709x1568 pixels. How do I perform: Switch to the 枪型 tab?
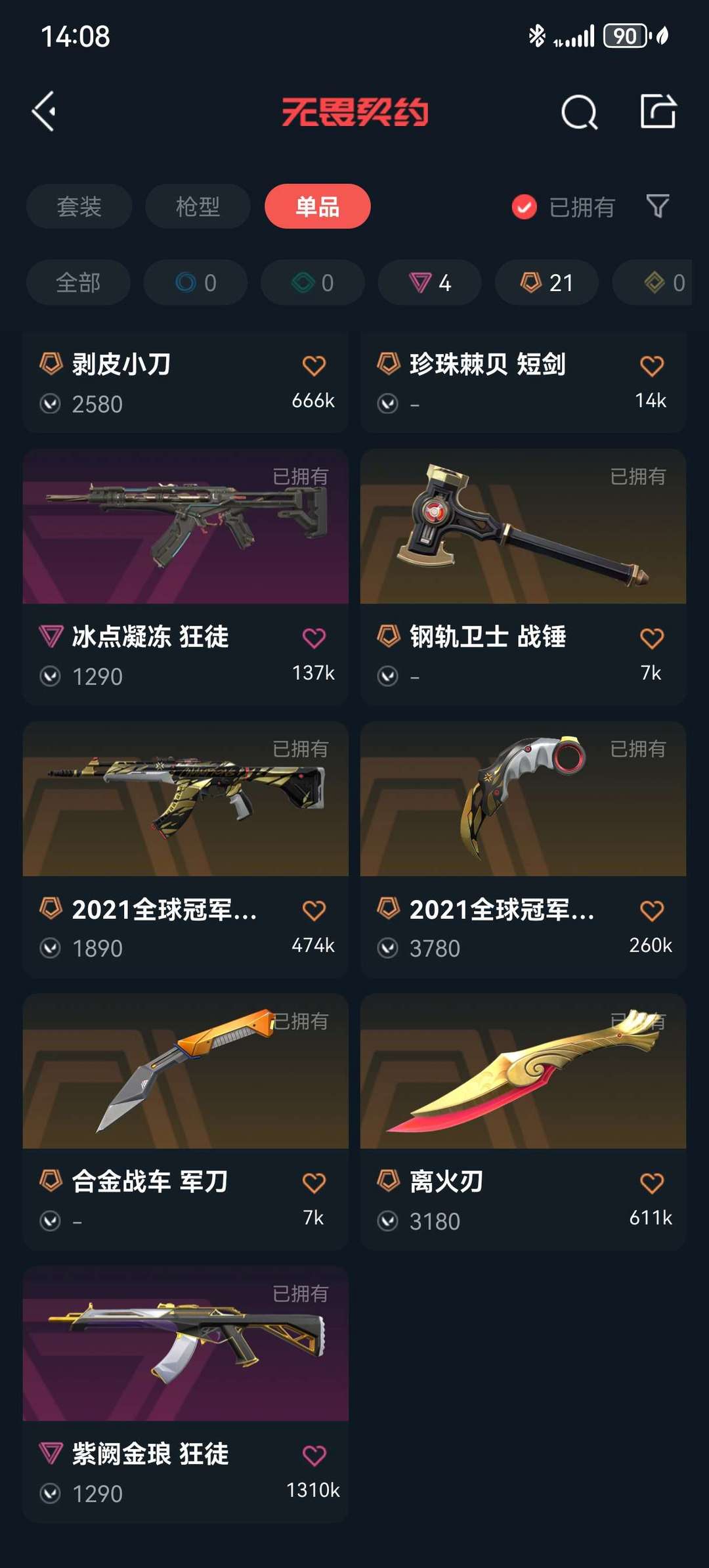(198, 206)
